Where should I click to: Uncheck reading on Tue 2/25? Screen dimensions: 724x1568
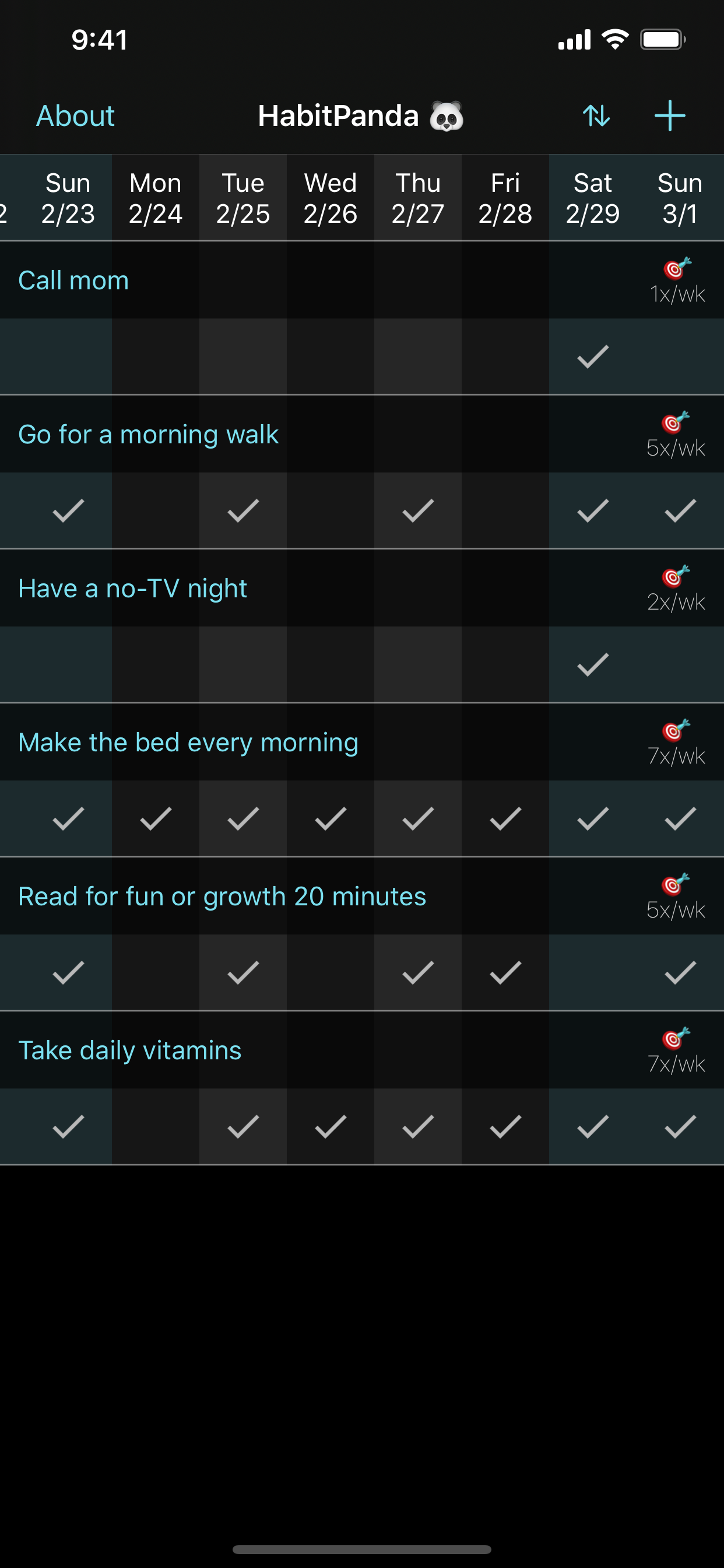[242, 972]
